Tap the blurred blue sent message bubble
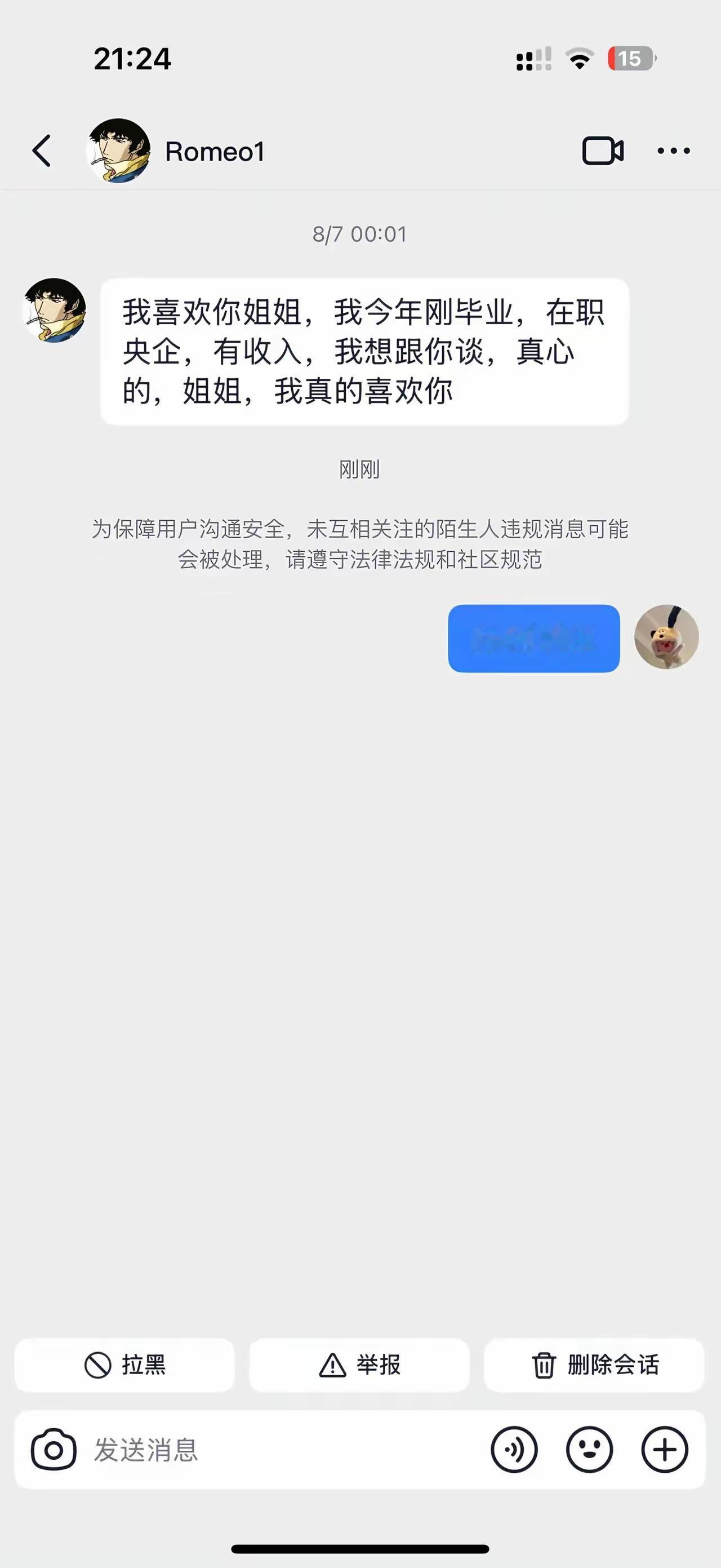The width and height of the screenshot is (721, 1568). [x=533, y=640]
